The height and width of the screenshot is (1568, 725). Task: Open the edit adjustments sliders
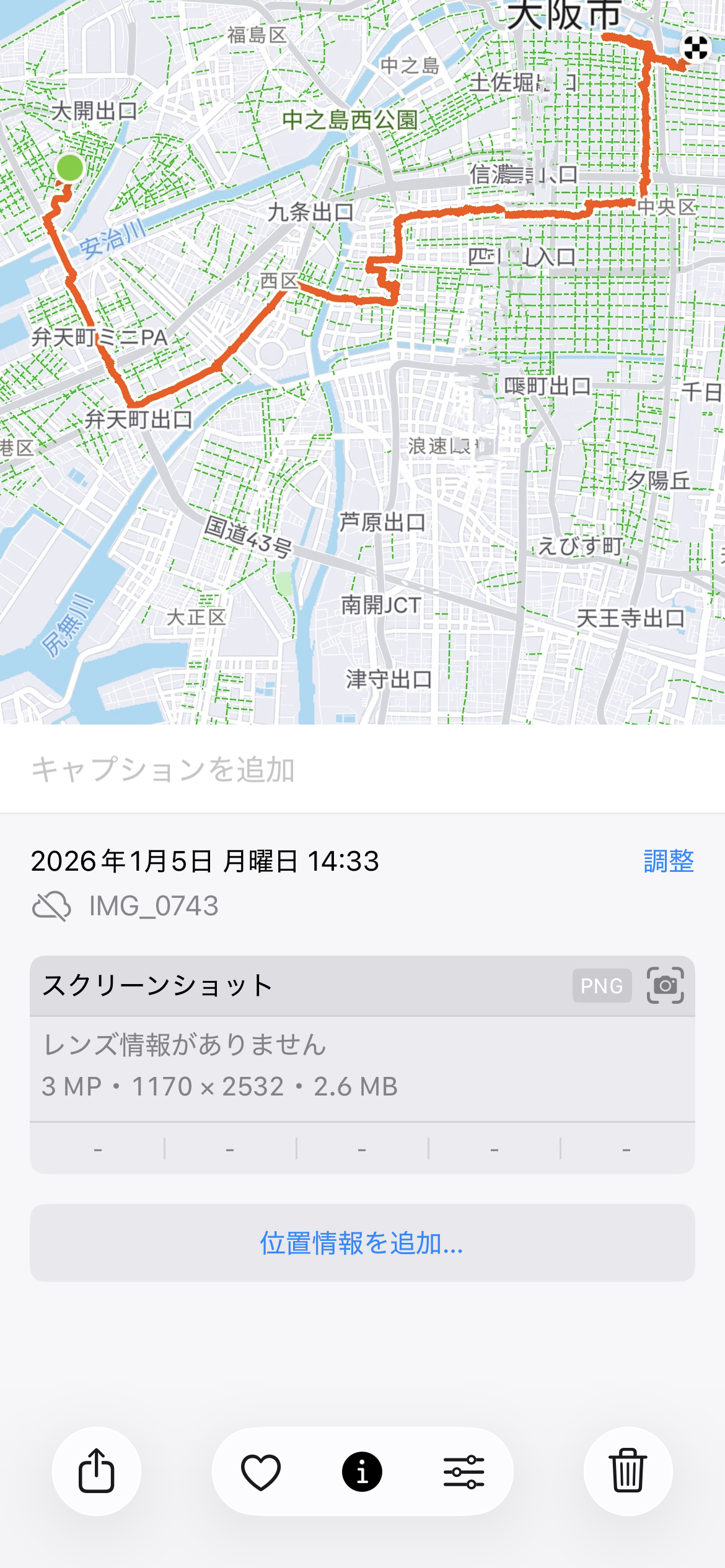coord(464,1471)
